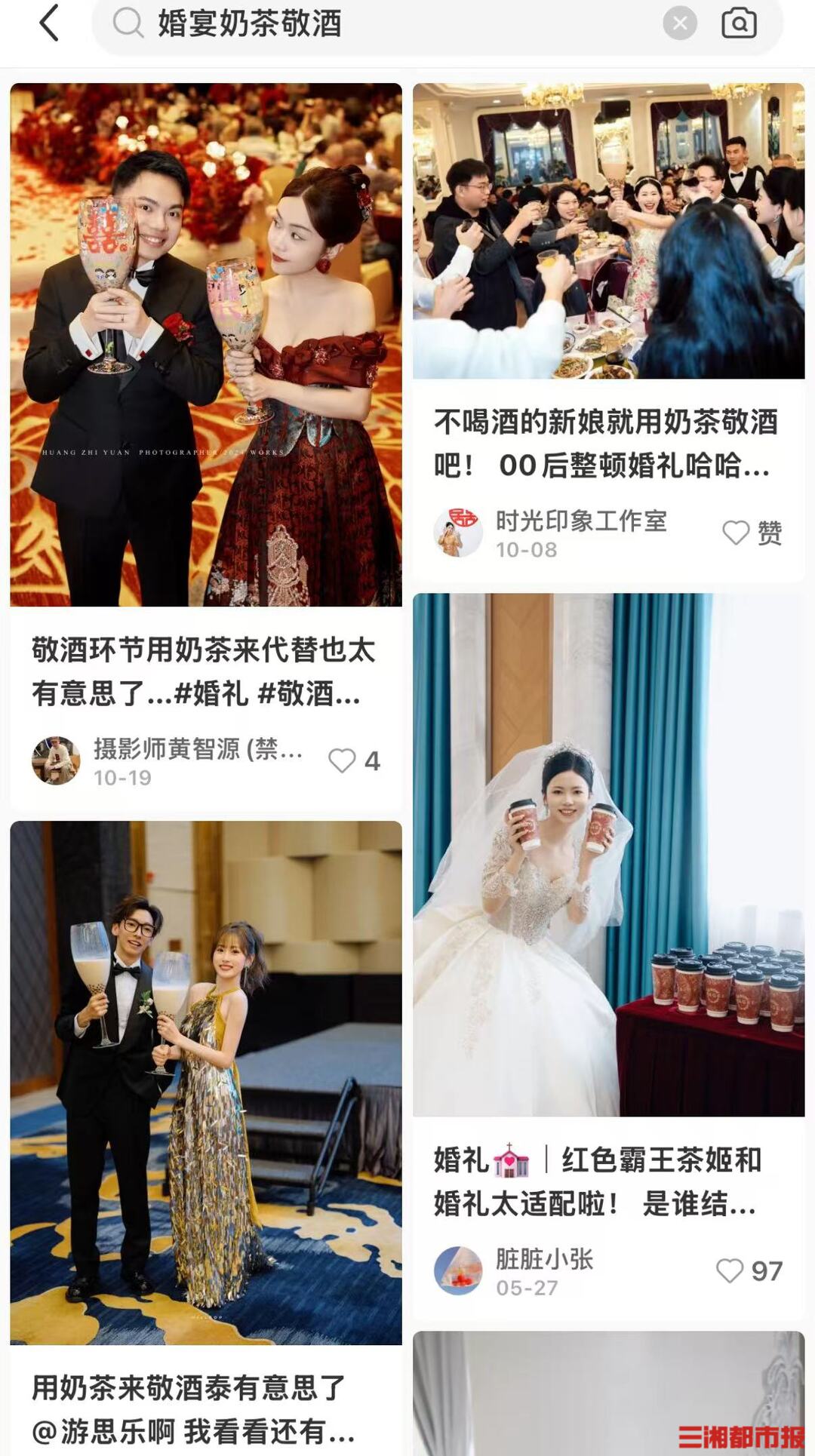Open 摄影师黄智源's profile avatar
815x1456 pixels.
point(56,760)
